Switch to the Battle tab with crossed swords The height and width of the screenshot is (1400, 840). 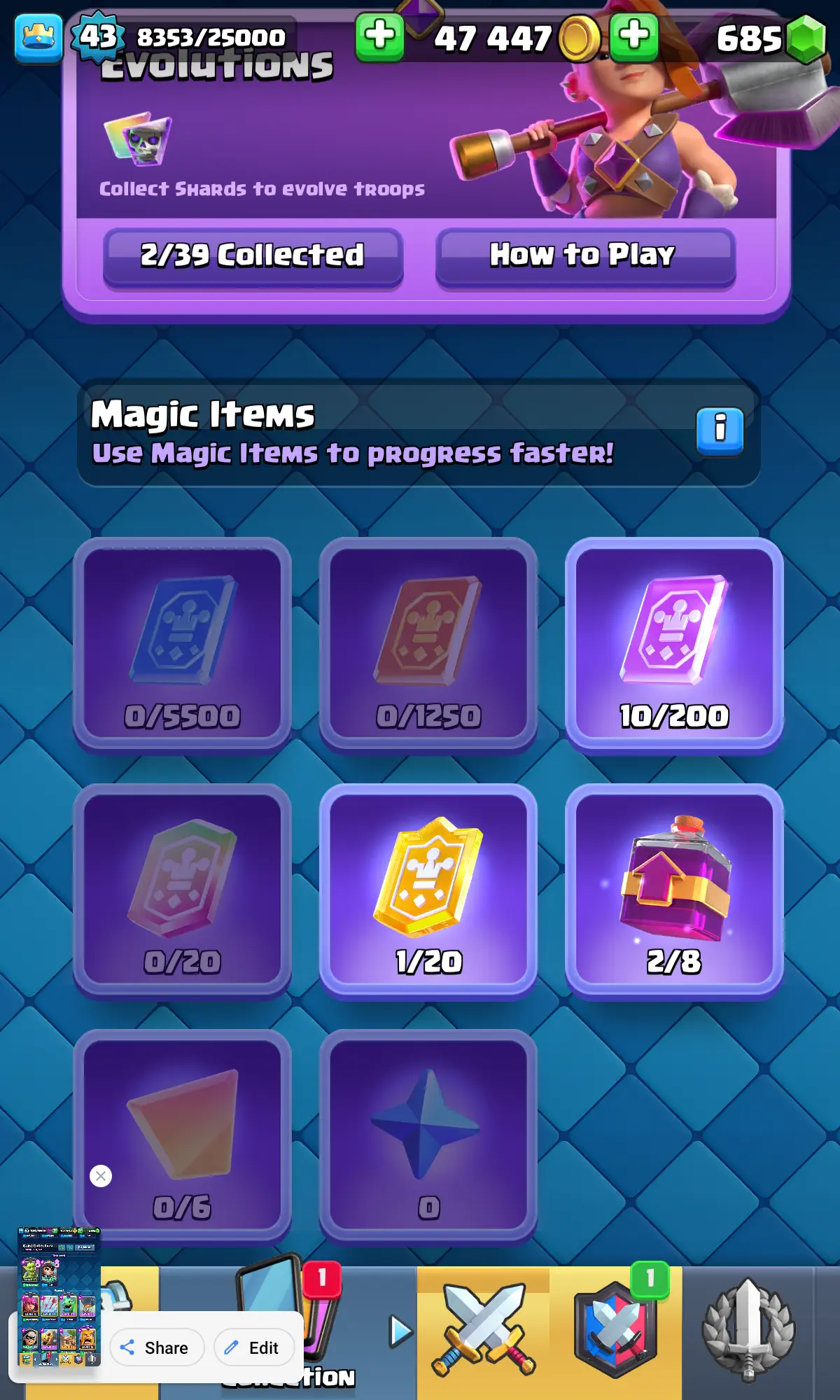(x=483, y=1330)
